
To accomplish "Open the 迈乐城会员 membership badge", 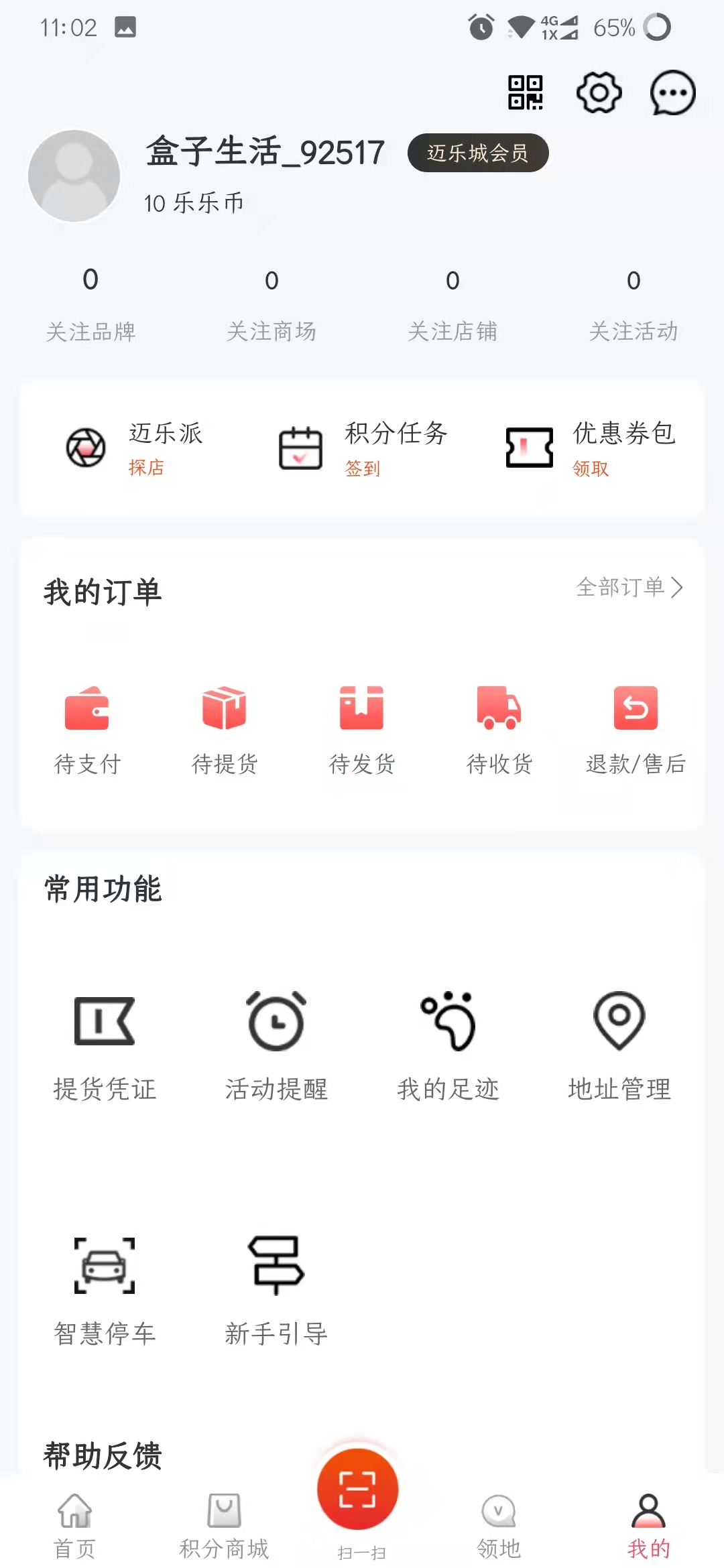I will click(477, 153).
